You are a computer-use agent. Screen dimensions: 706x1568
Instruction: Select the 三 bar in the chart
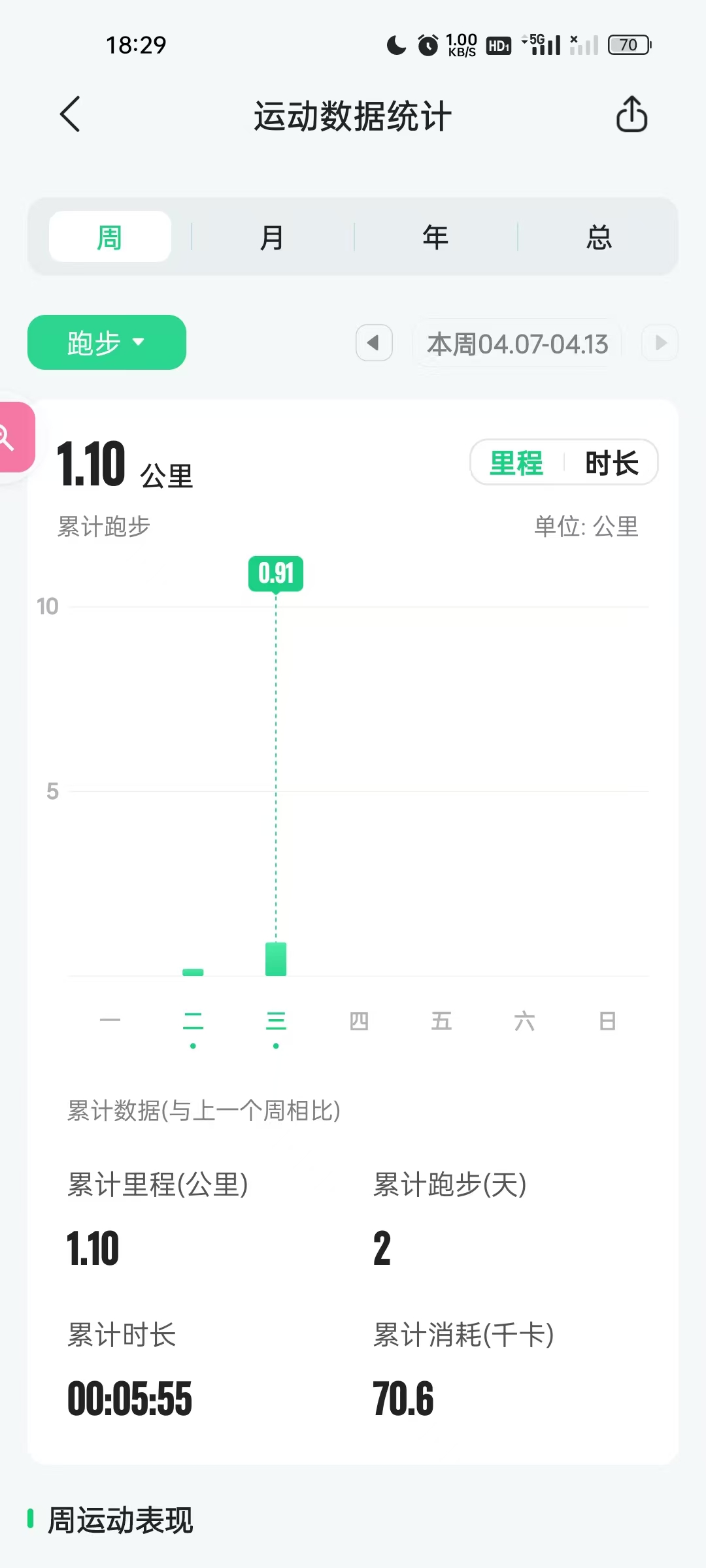[x=276, y=959]
